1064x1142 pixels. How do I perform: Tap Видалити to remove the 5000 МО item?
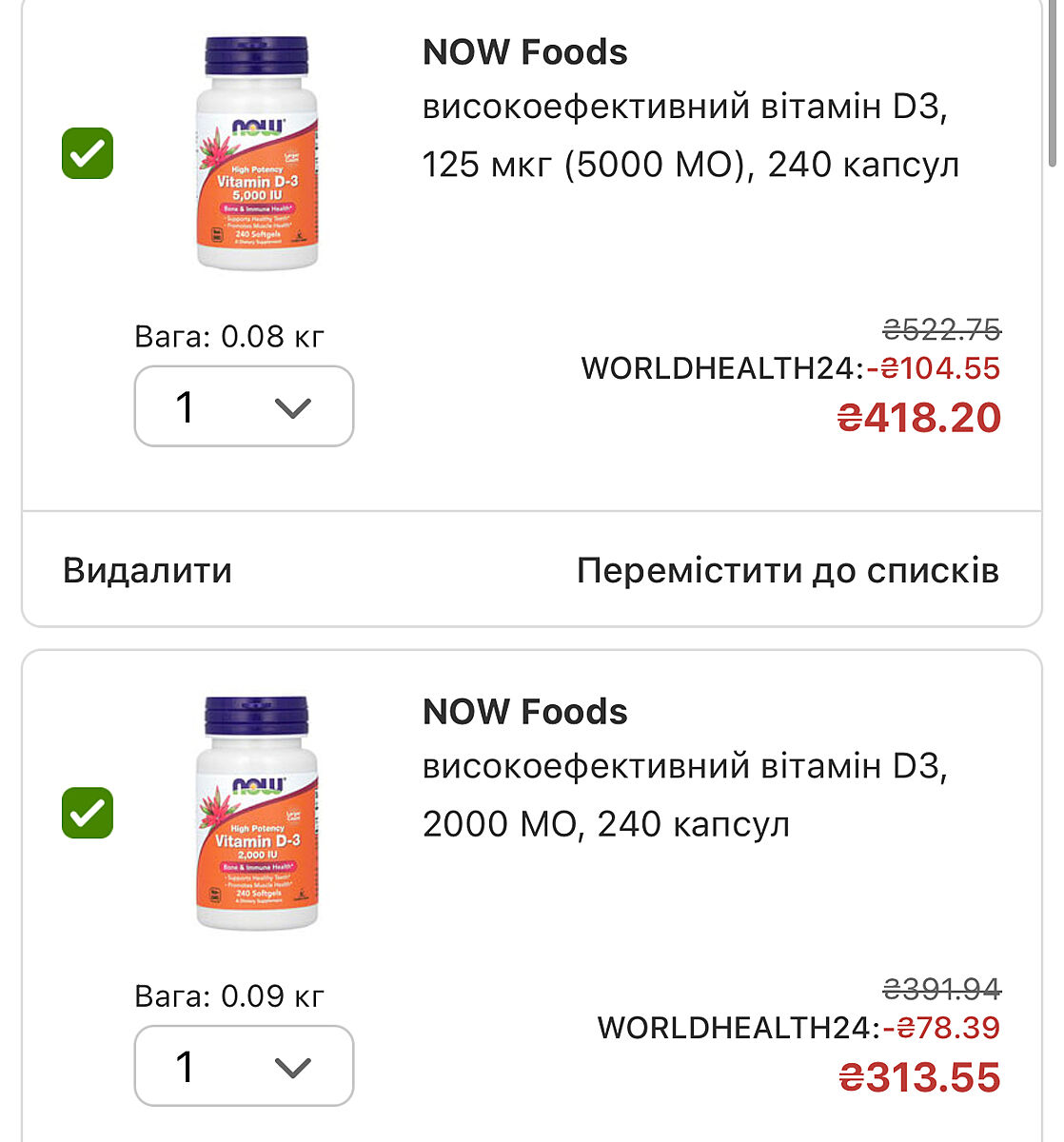click(x=148, y=570)
